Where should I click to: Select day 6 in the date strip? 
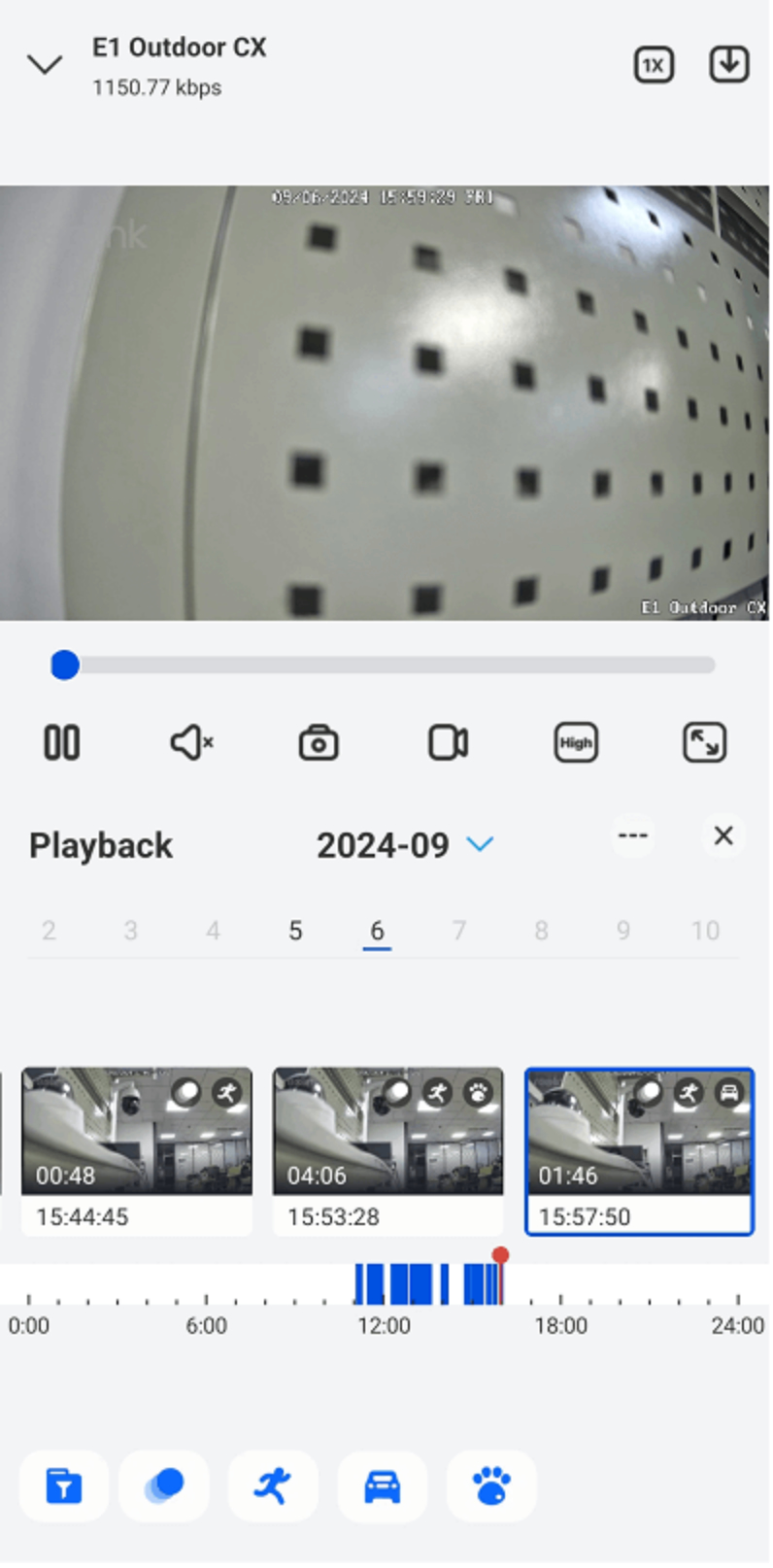click(x=377, y=931)
